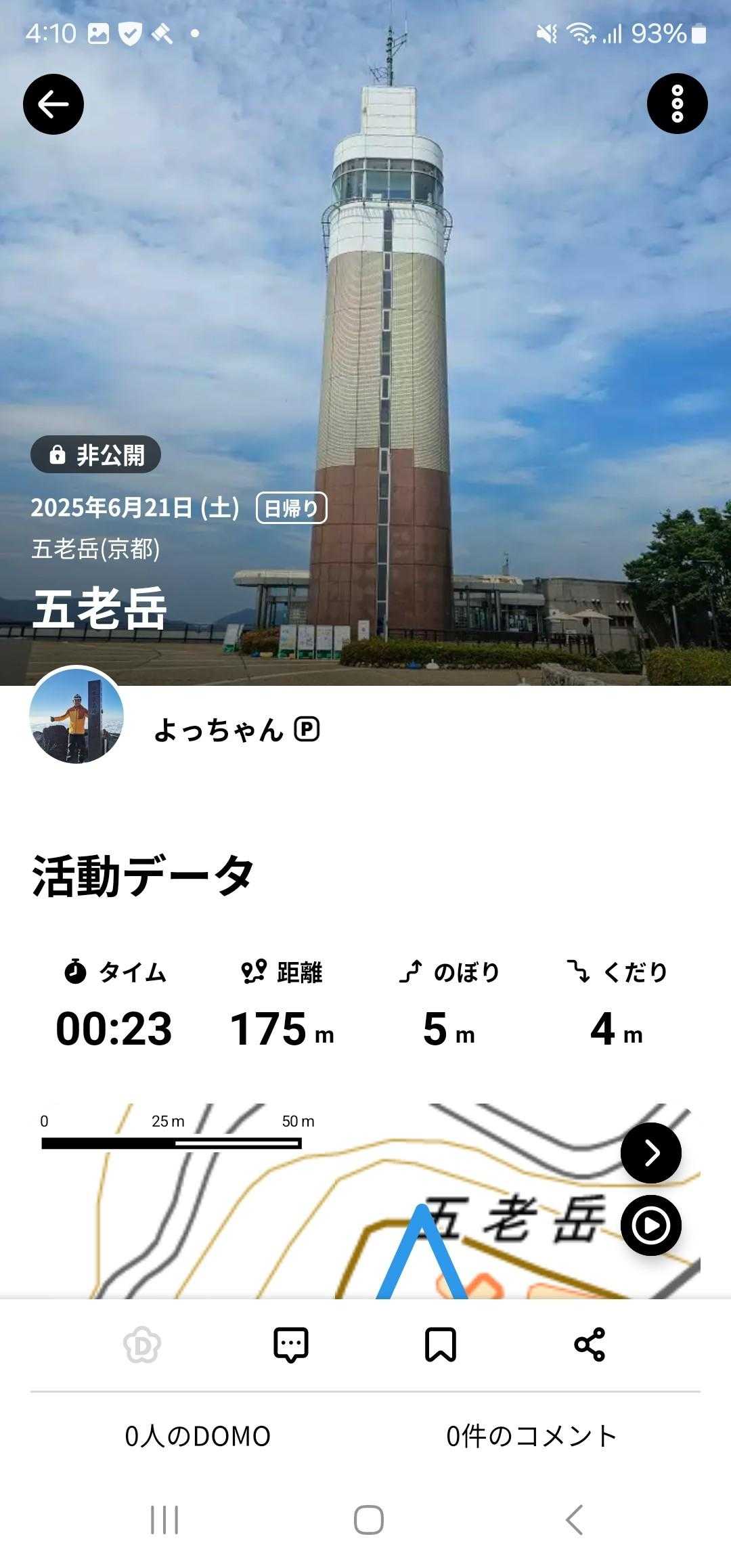Expand the map with the arrow button
The image size is (731, 1568).
tap(650, 1152)
